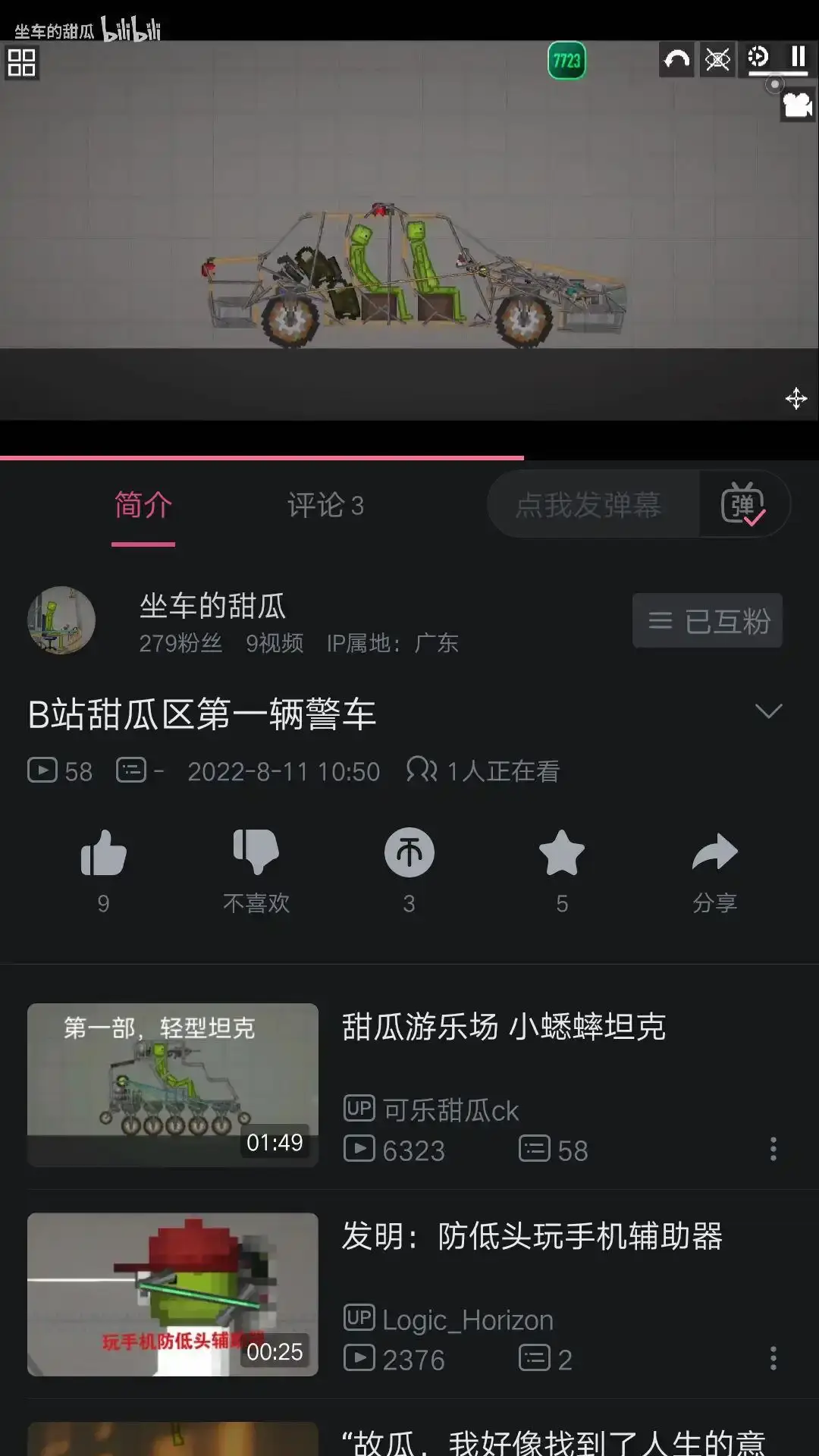Add this video to favorites star
Screen dimensions: 819x1456
coord(561,853)
